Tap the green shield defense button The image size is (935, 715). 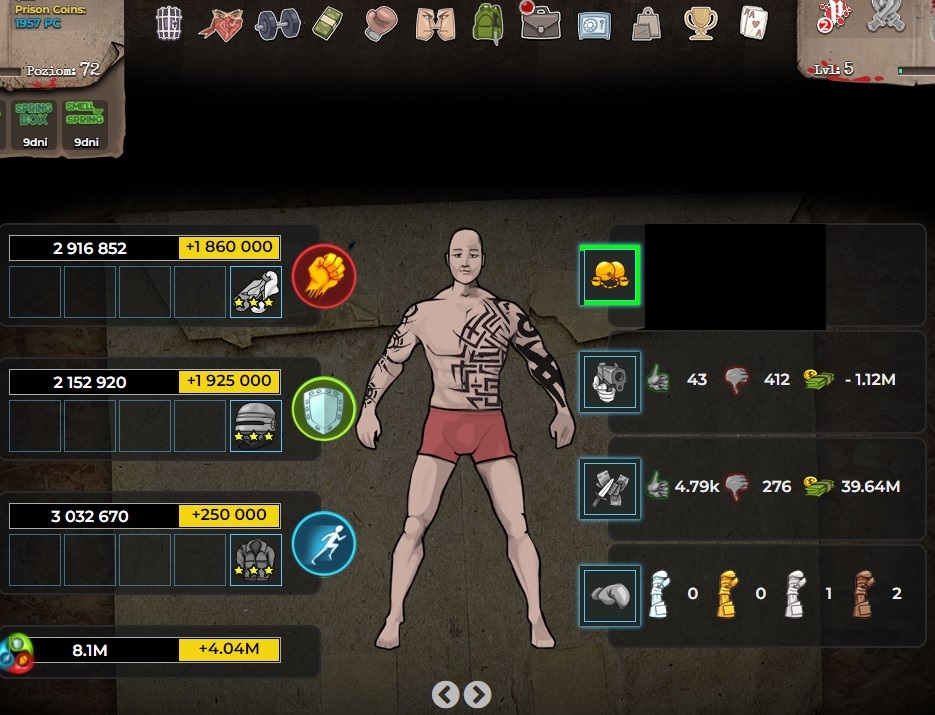(x=324, y=410)
